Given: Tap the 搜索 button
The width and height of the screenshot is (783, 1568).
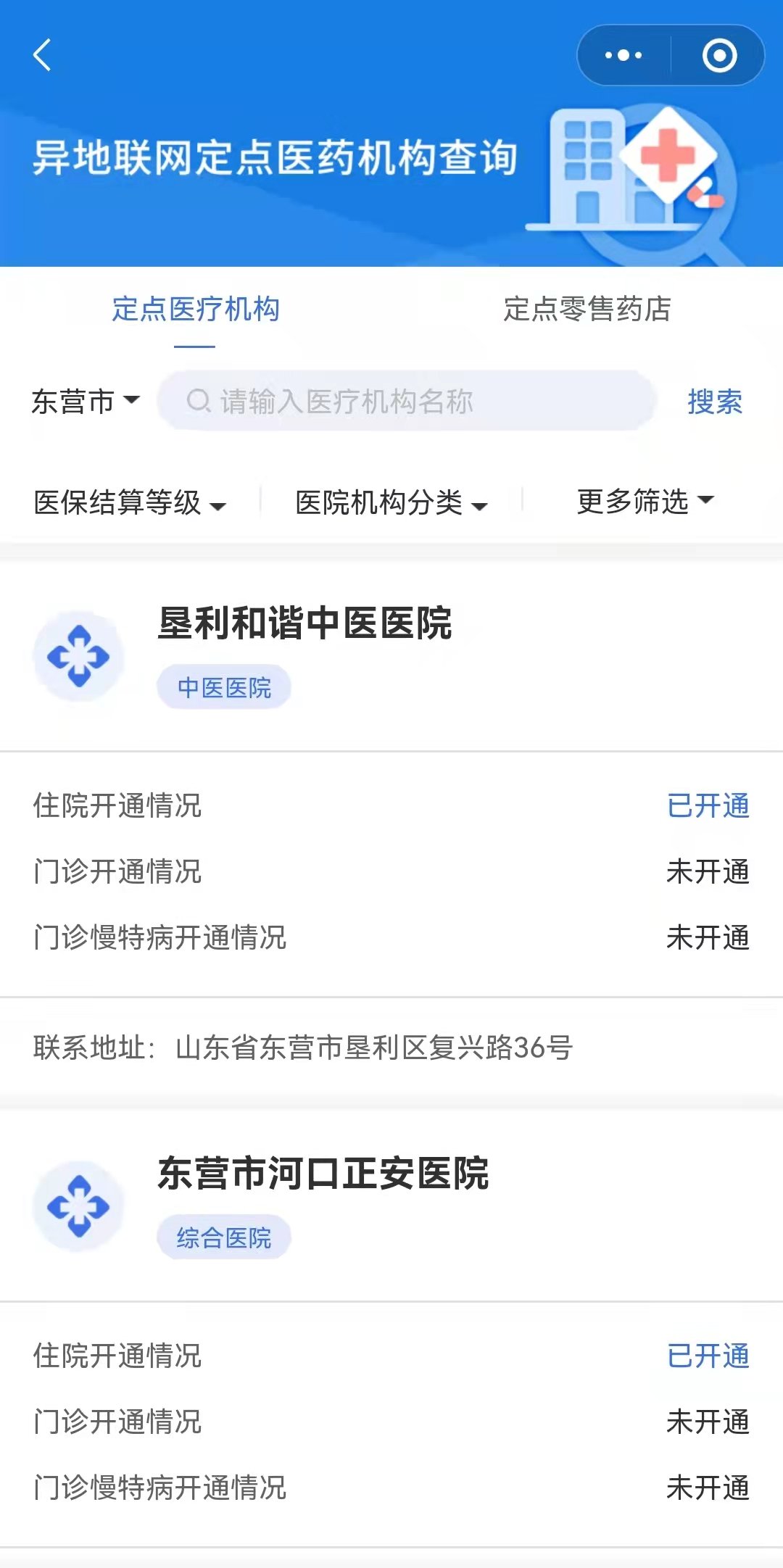Looking at the screenshot, I should [x=714, y=402].
